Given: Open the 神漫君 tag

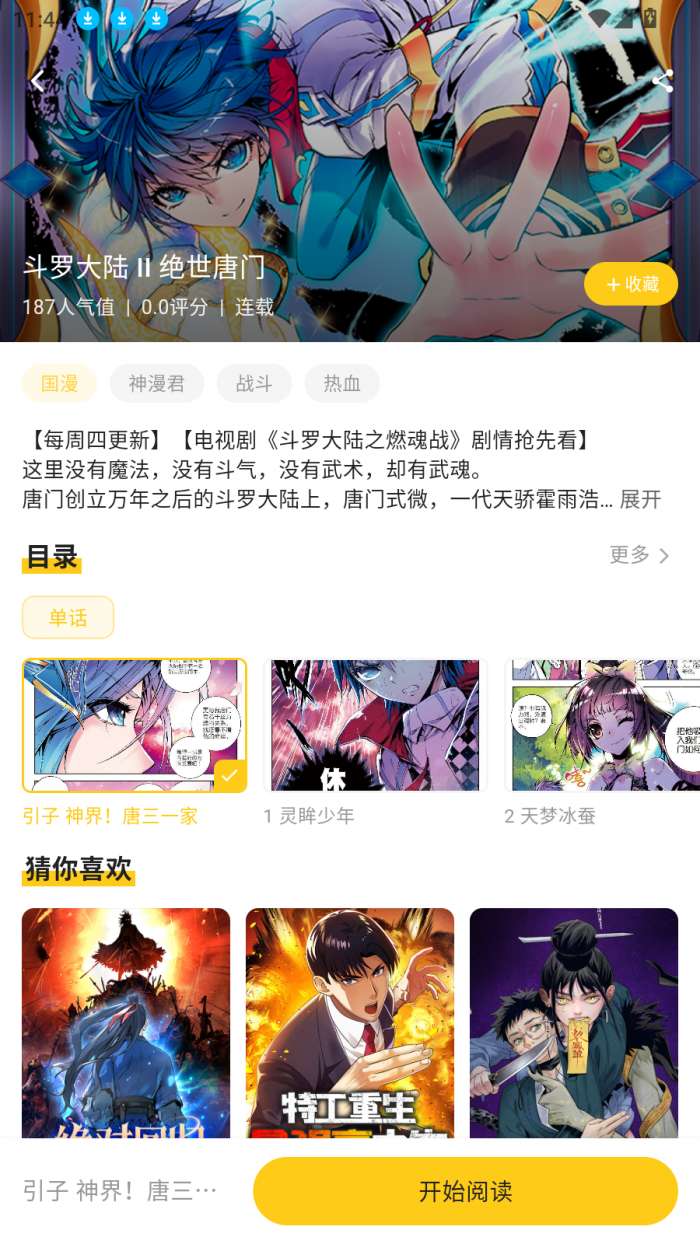Looking at the screenshot, I should [157, 383].
